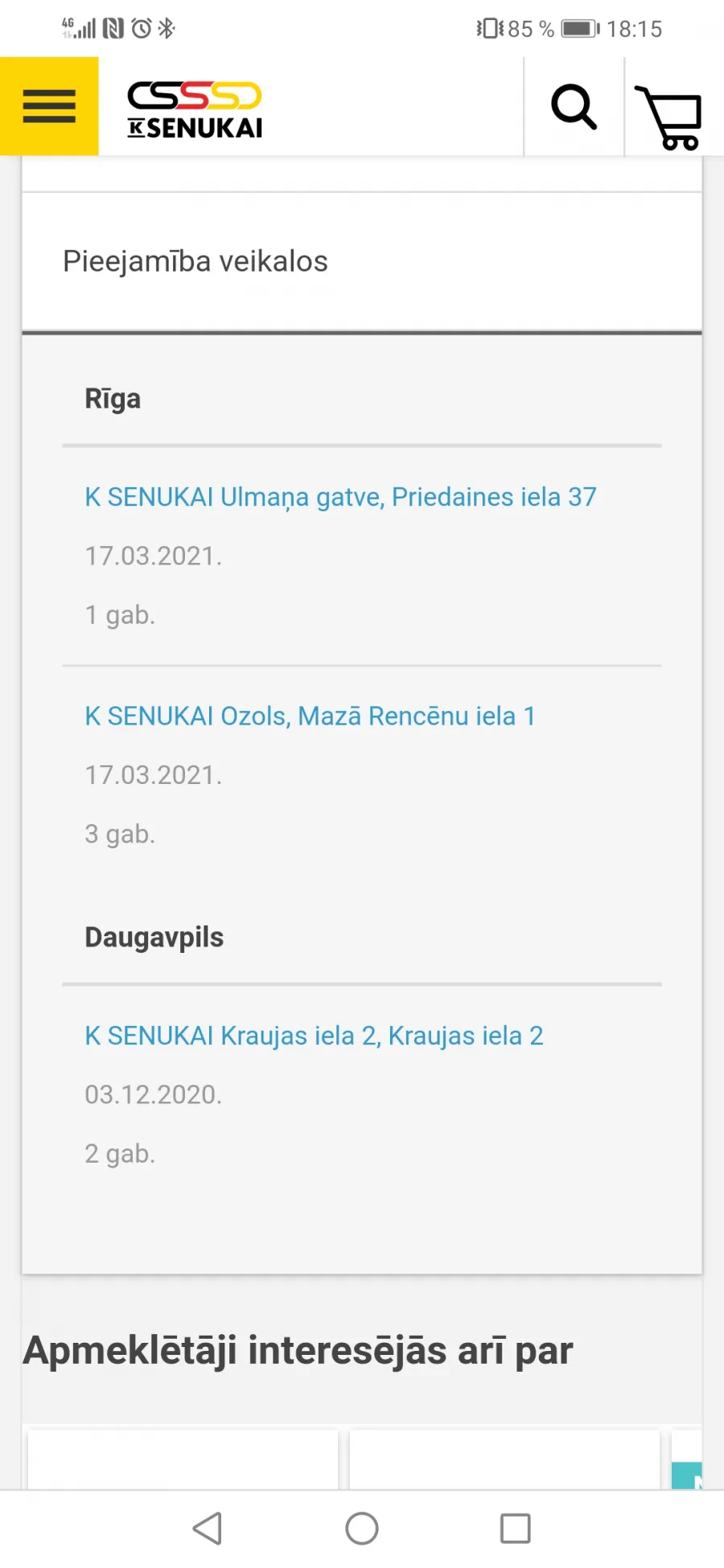This screenshot has height=1568, width=724.
Task: Open K SENUKAI Ozols store link
Action: click(310, 716)
